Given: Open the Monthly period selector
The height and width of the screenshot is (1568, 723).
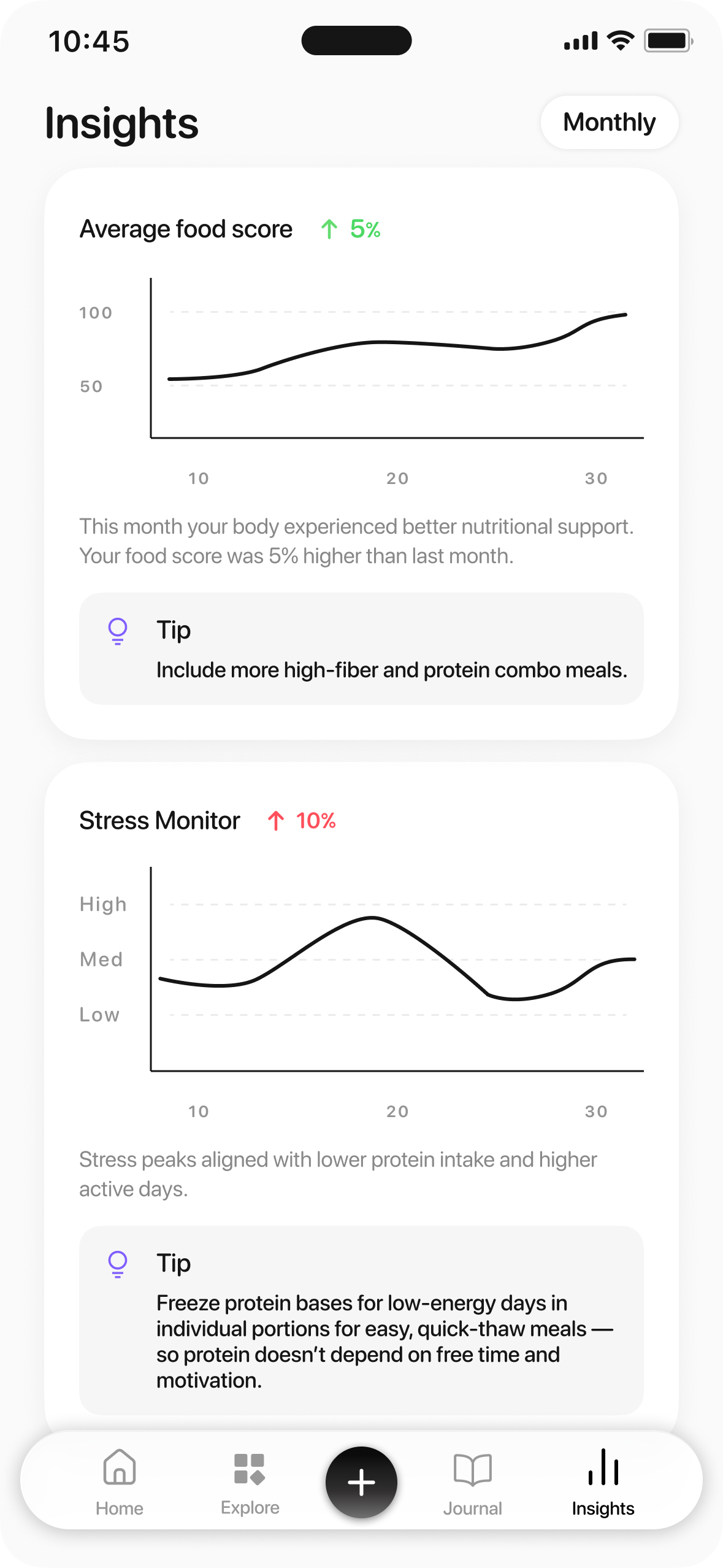Looking at the screenshot, I should coord(609,123).
